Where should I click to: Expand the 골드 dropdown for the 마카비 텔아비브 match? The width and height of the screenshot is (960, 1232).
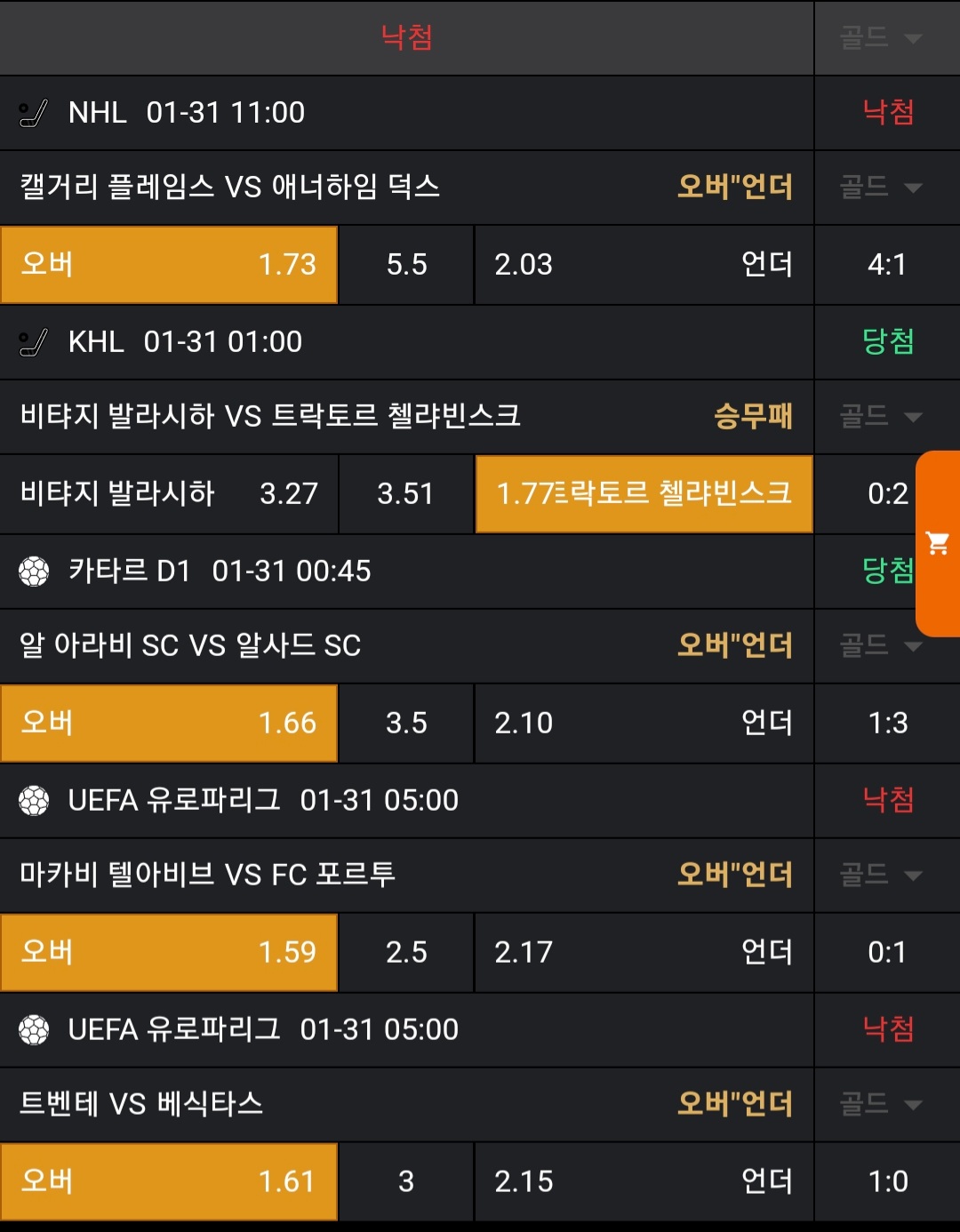pos(881,875)
